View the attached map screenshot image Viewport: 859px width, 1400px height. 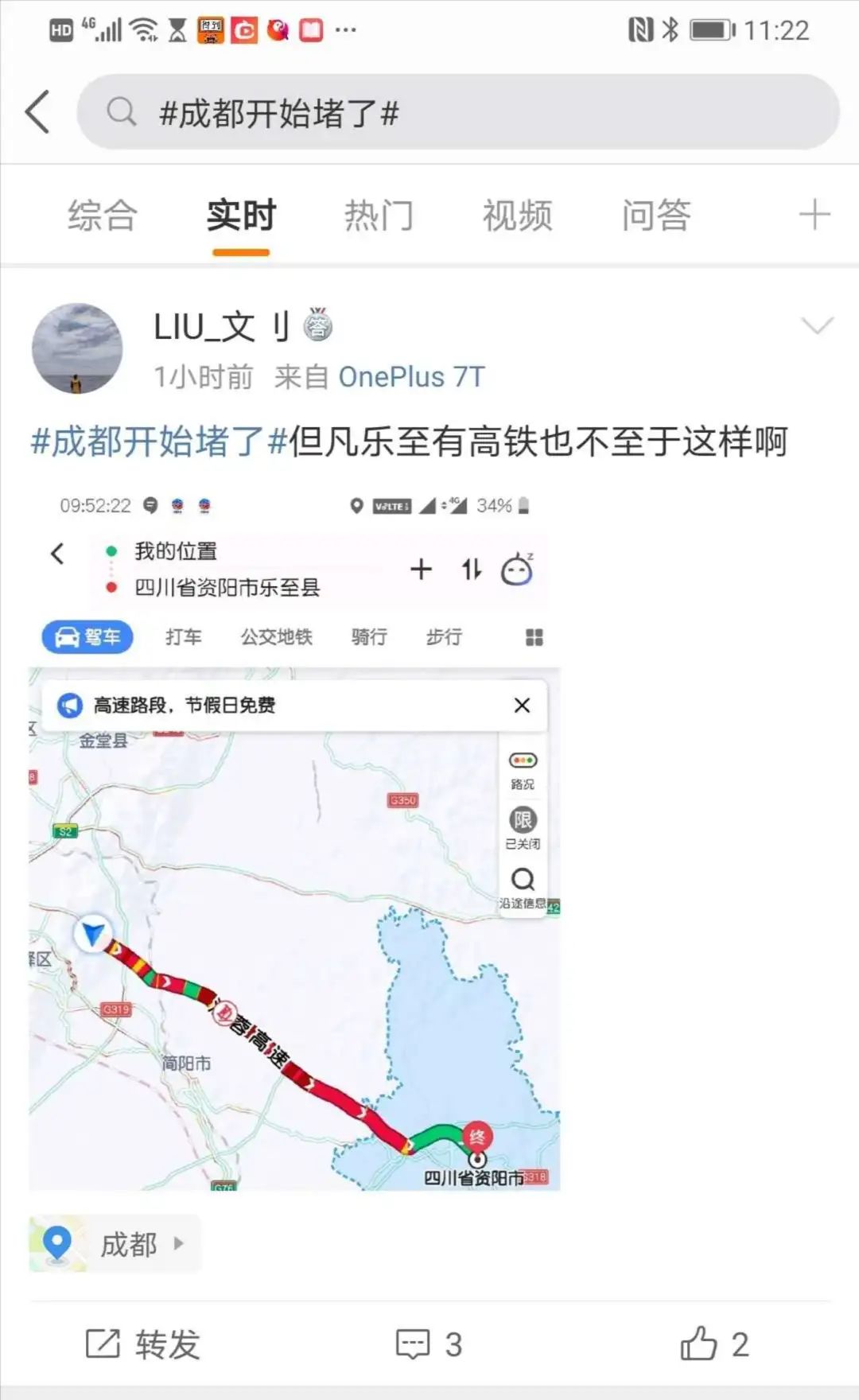click(x=294, y=843)
